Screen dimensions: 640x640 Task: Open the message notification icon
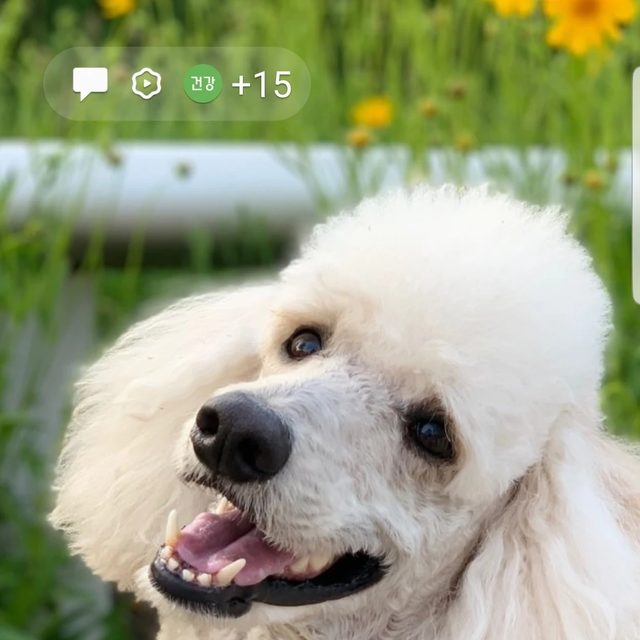[90, 84]
